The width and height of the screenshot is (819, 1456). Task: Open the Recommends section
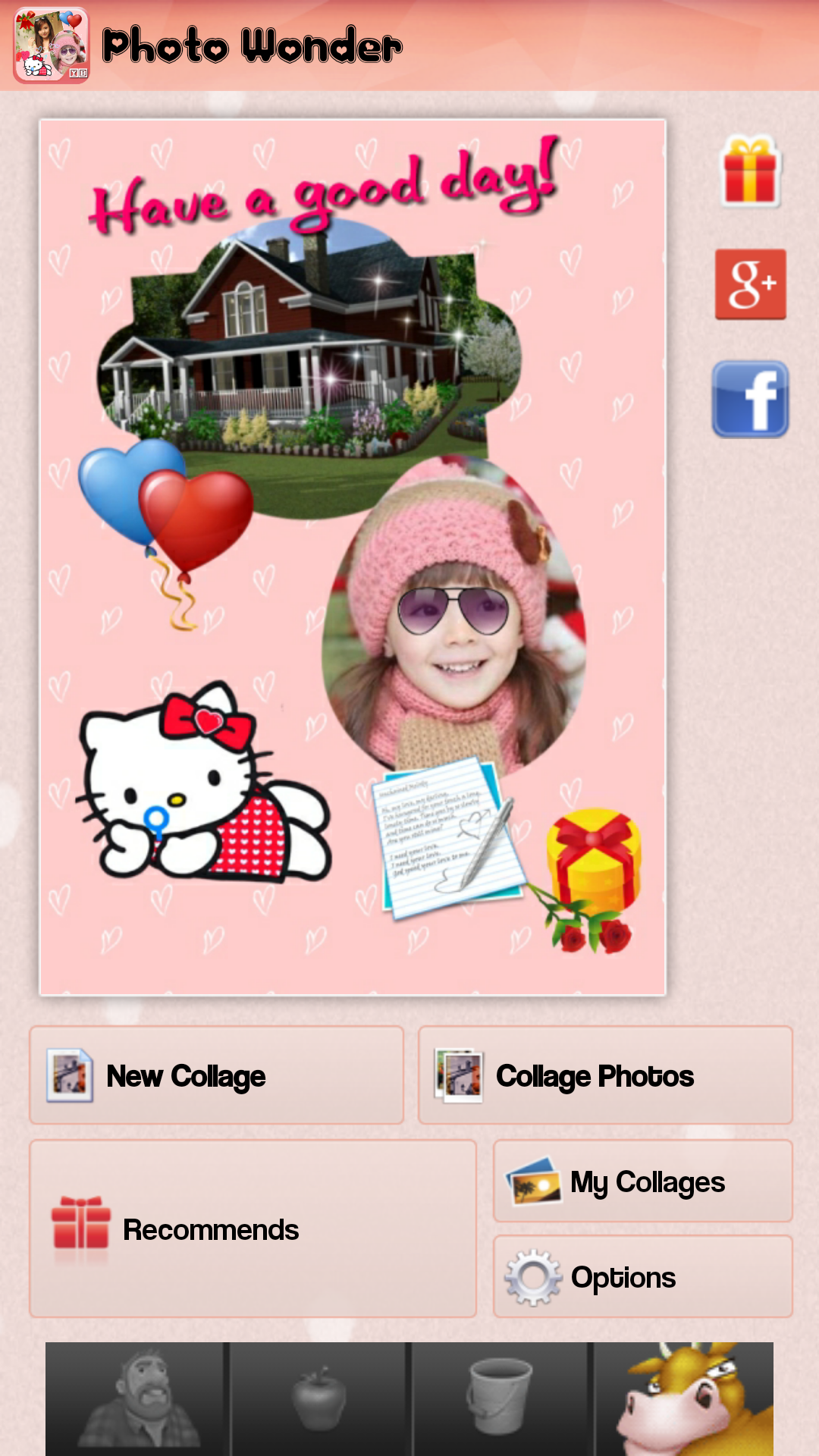click(x=253, y=1228)
